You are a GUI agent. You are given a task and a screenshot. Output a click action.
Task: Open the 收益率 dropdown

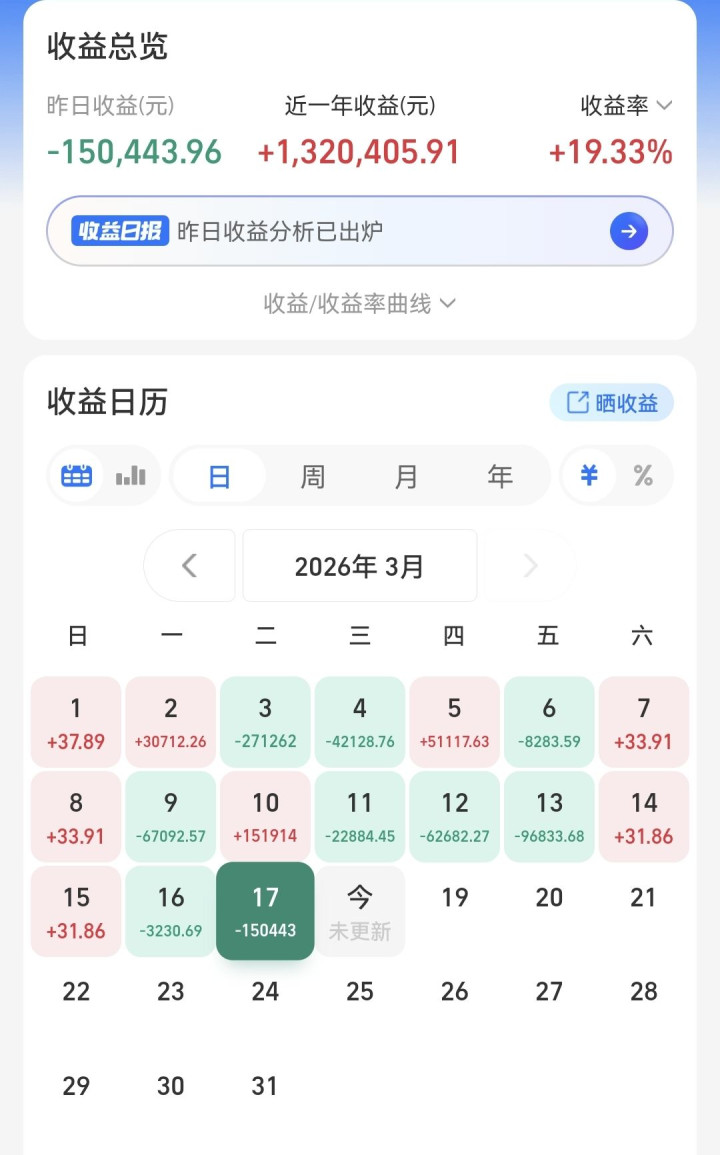pos(626,106)
